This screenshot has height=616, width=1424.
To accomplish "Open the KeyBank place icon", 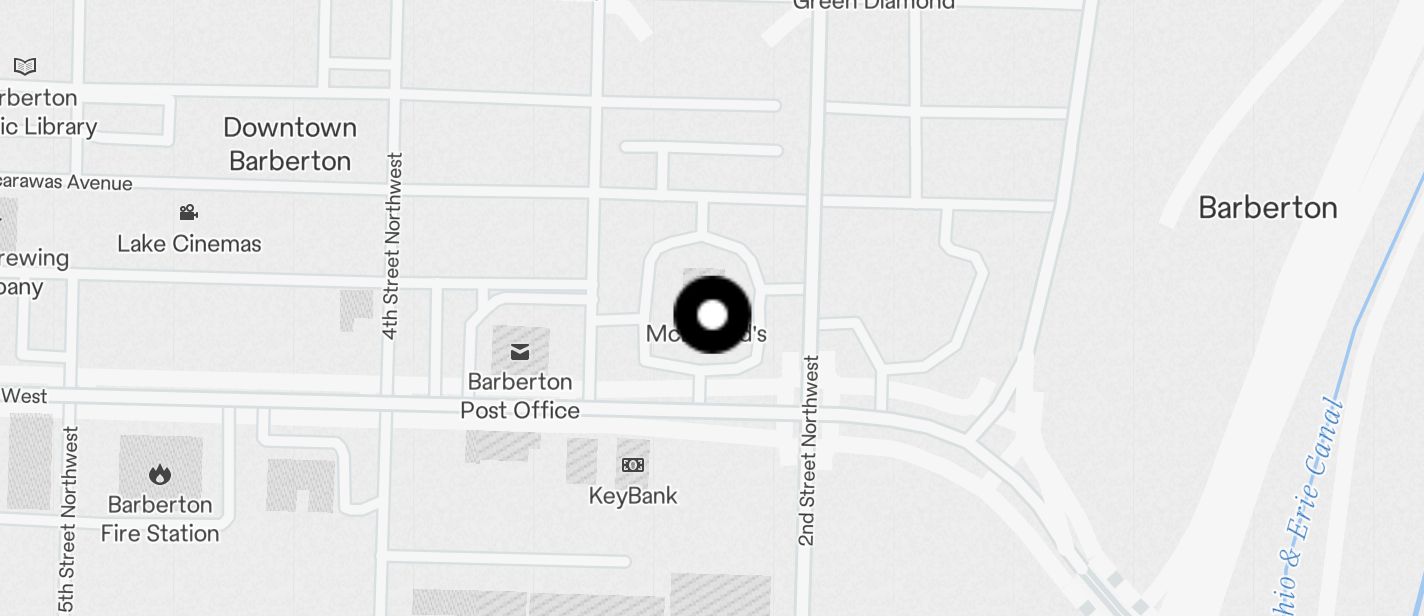I will [633, 465].
